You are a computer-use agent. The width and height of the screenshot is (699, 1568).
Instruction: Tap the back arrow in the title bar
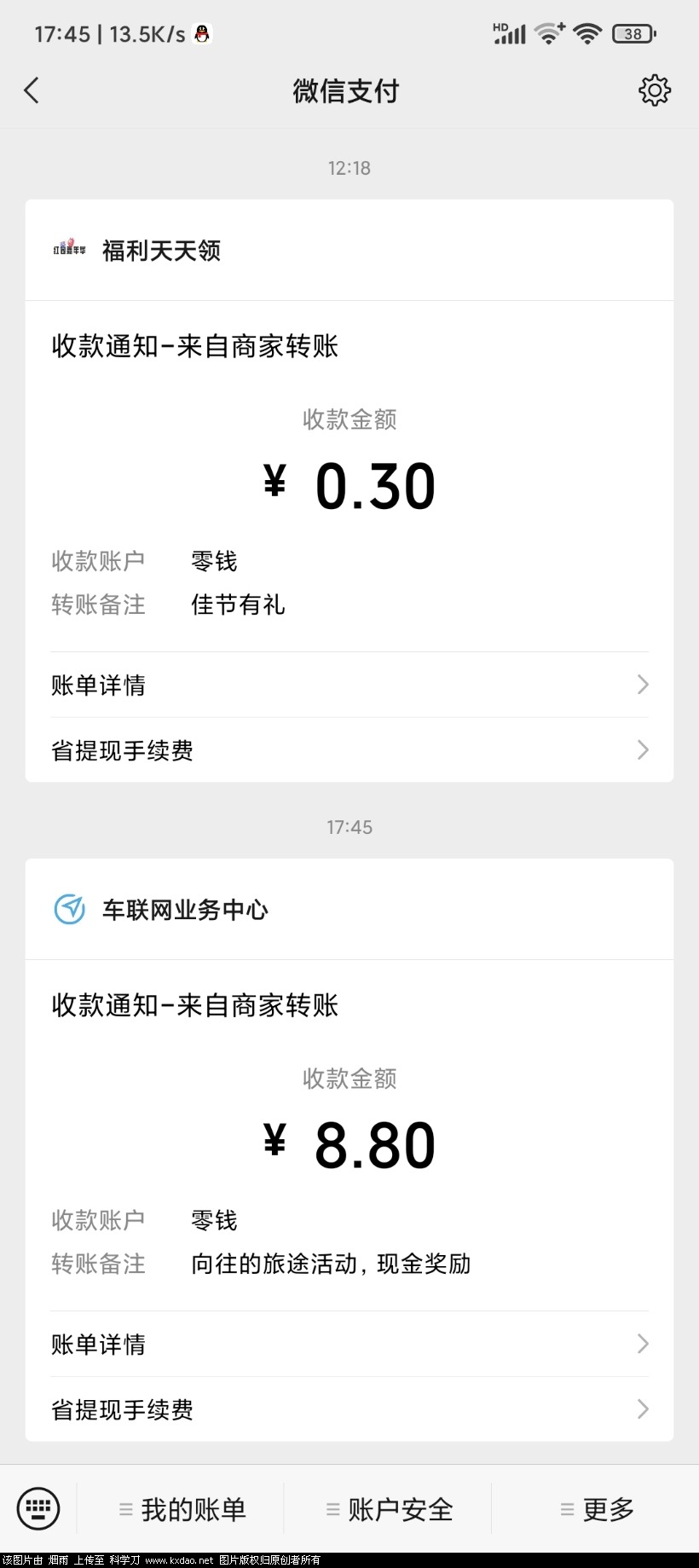coord(32,90)
